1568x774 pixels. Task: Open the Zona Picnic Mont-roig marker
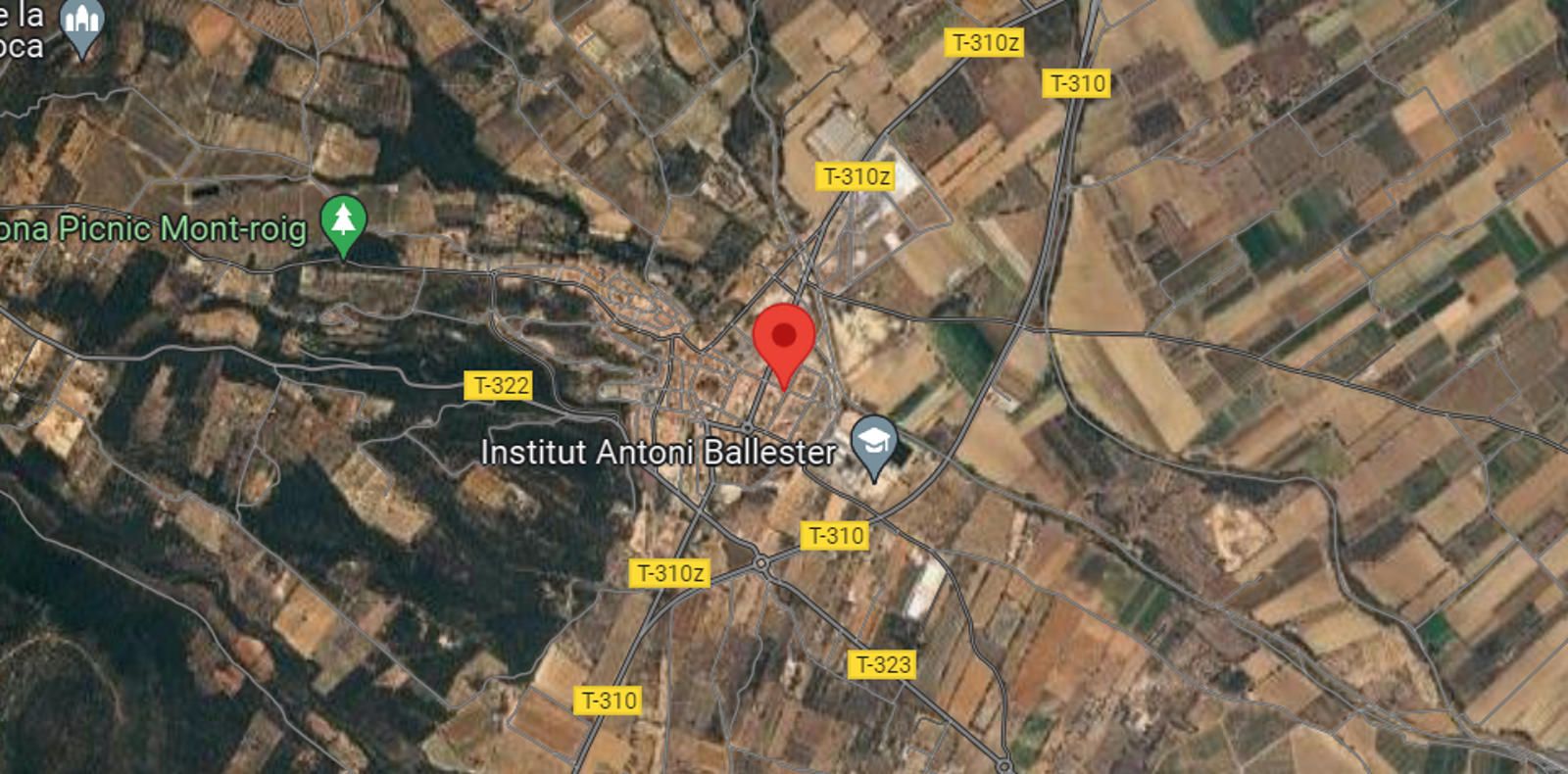(343, 222)
